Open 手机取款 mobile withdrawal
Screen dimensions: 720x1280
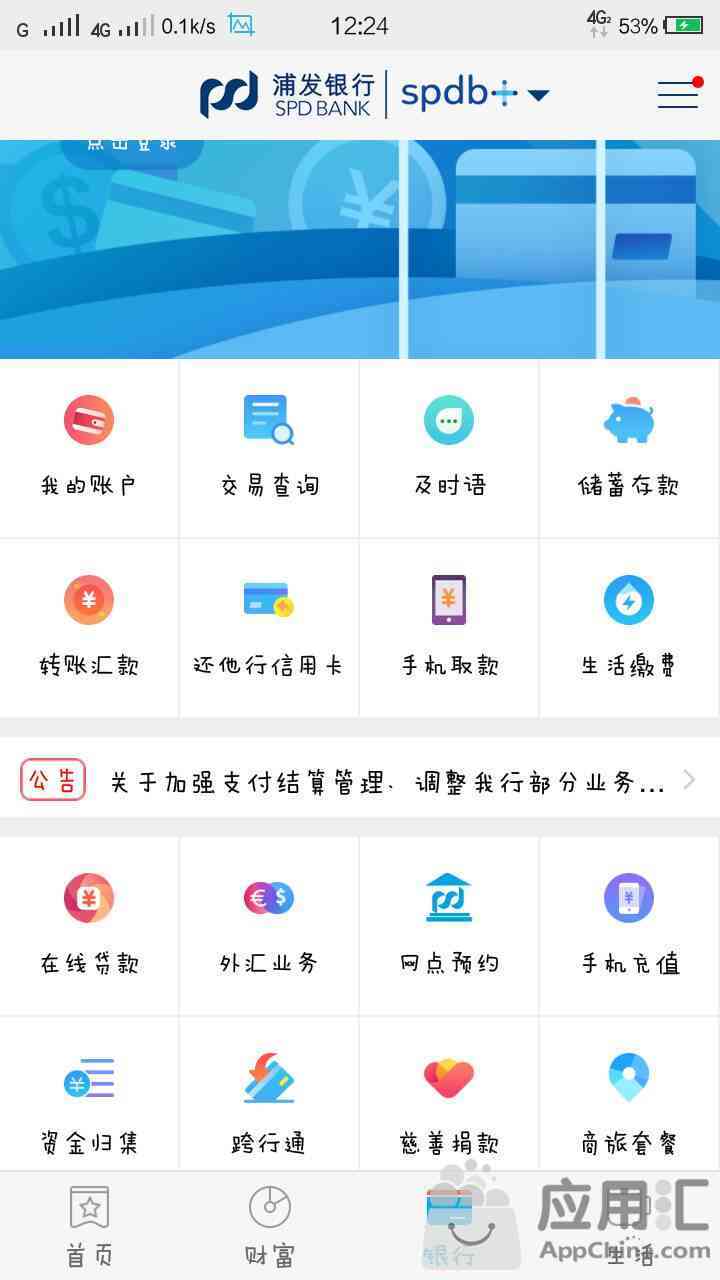click(449, 627)
